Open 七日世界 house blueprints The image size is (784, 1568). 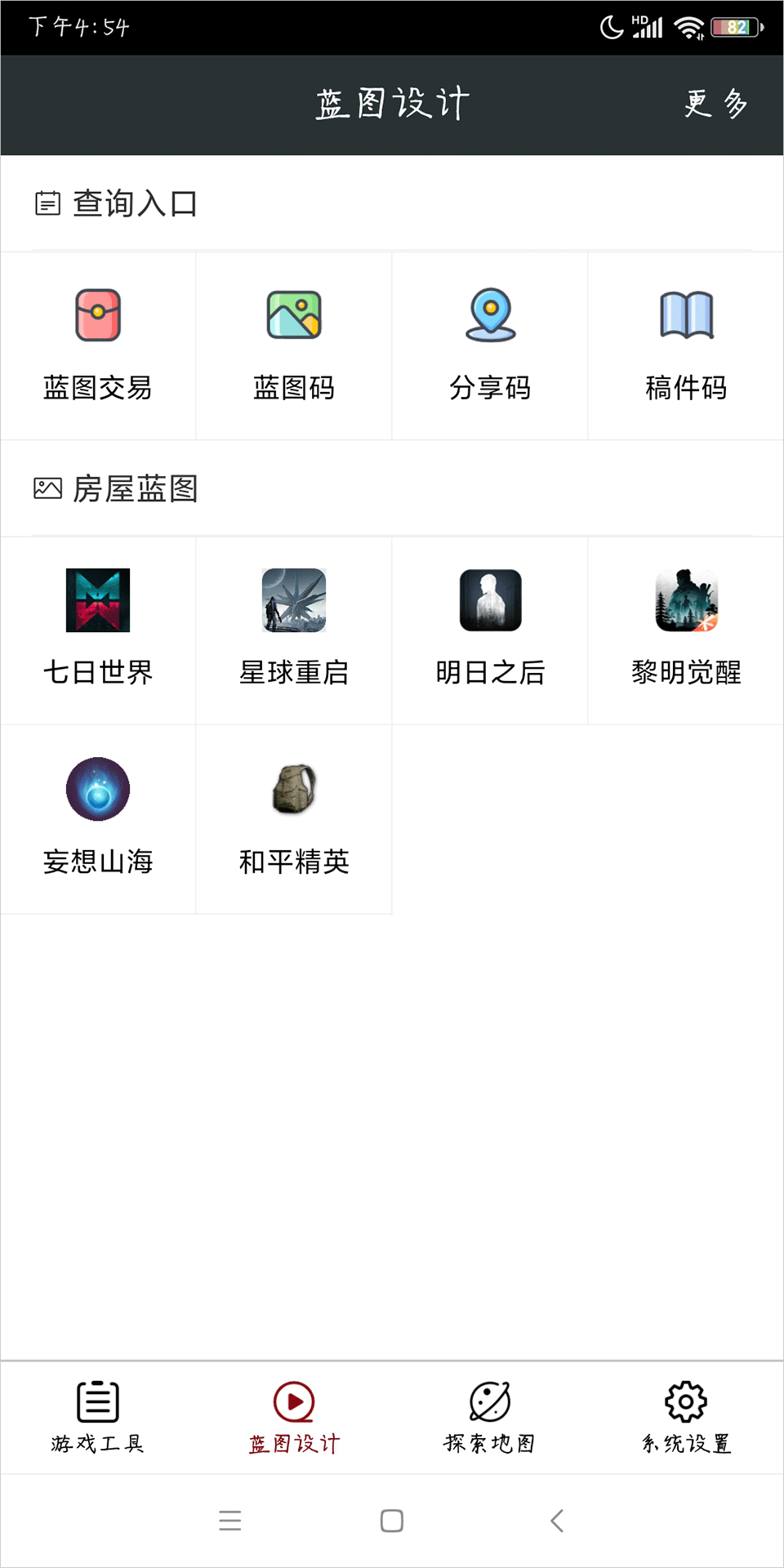pos(98,630)
